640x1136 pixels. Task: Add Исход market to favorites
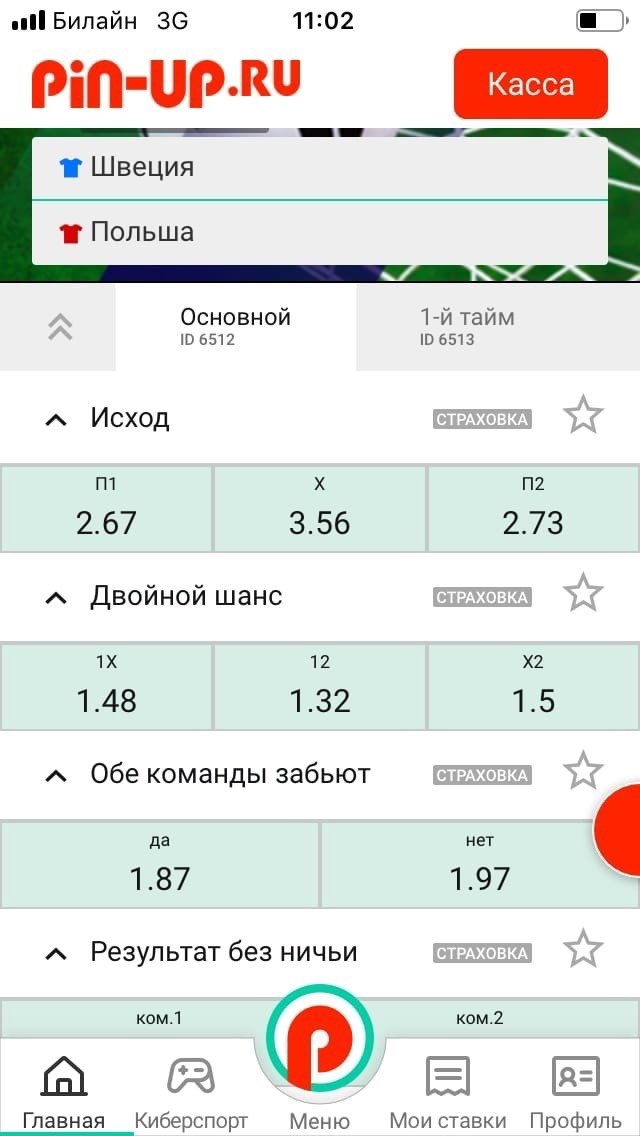[583, 415]
